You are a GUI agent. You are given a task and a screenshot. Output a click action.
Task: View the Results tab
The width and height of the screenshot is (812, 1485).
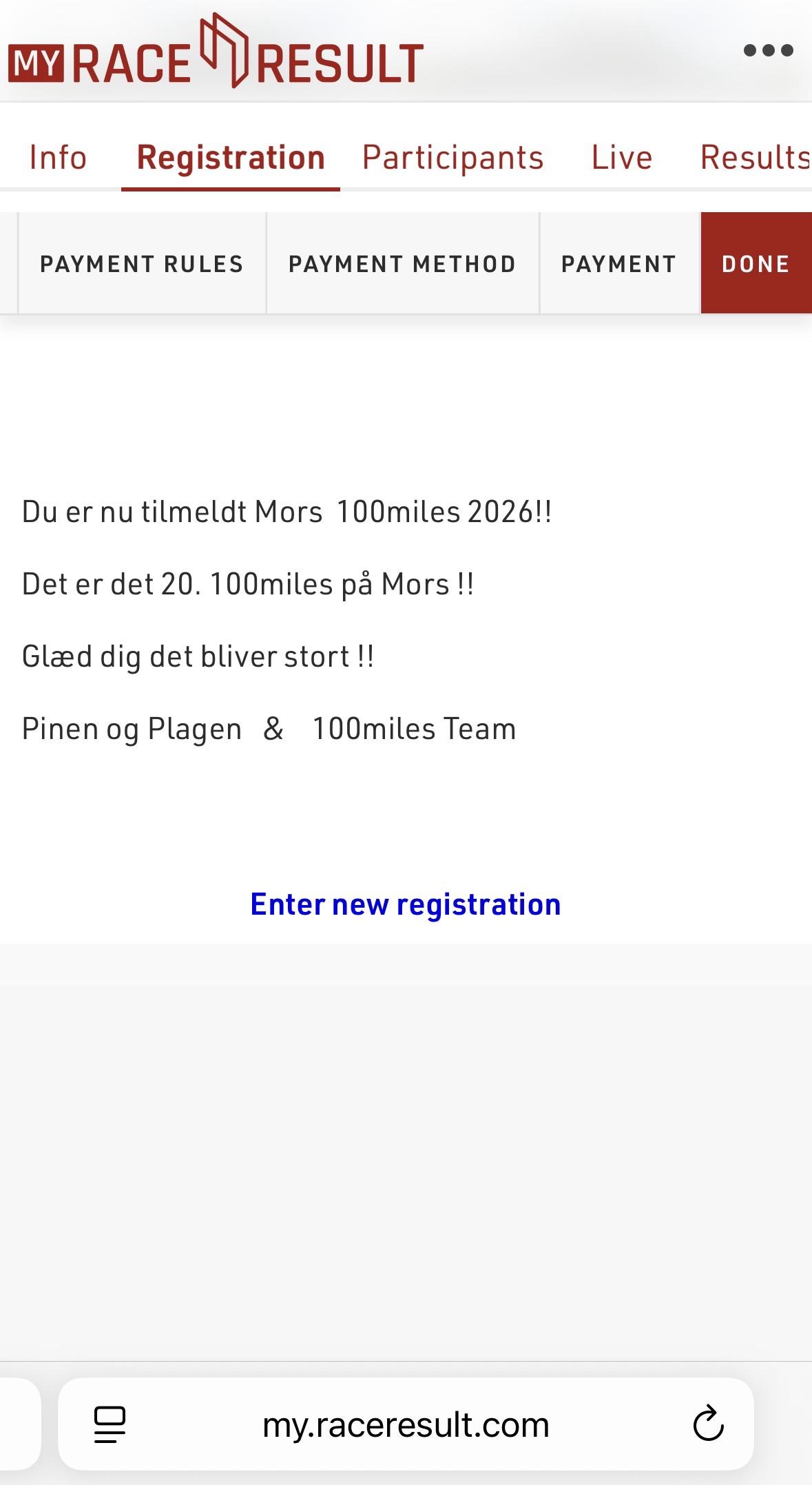tap(754, 157)
